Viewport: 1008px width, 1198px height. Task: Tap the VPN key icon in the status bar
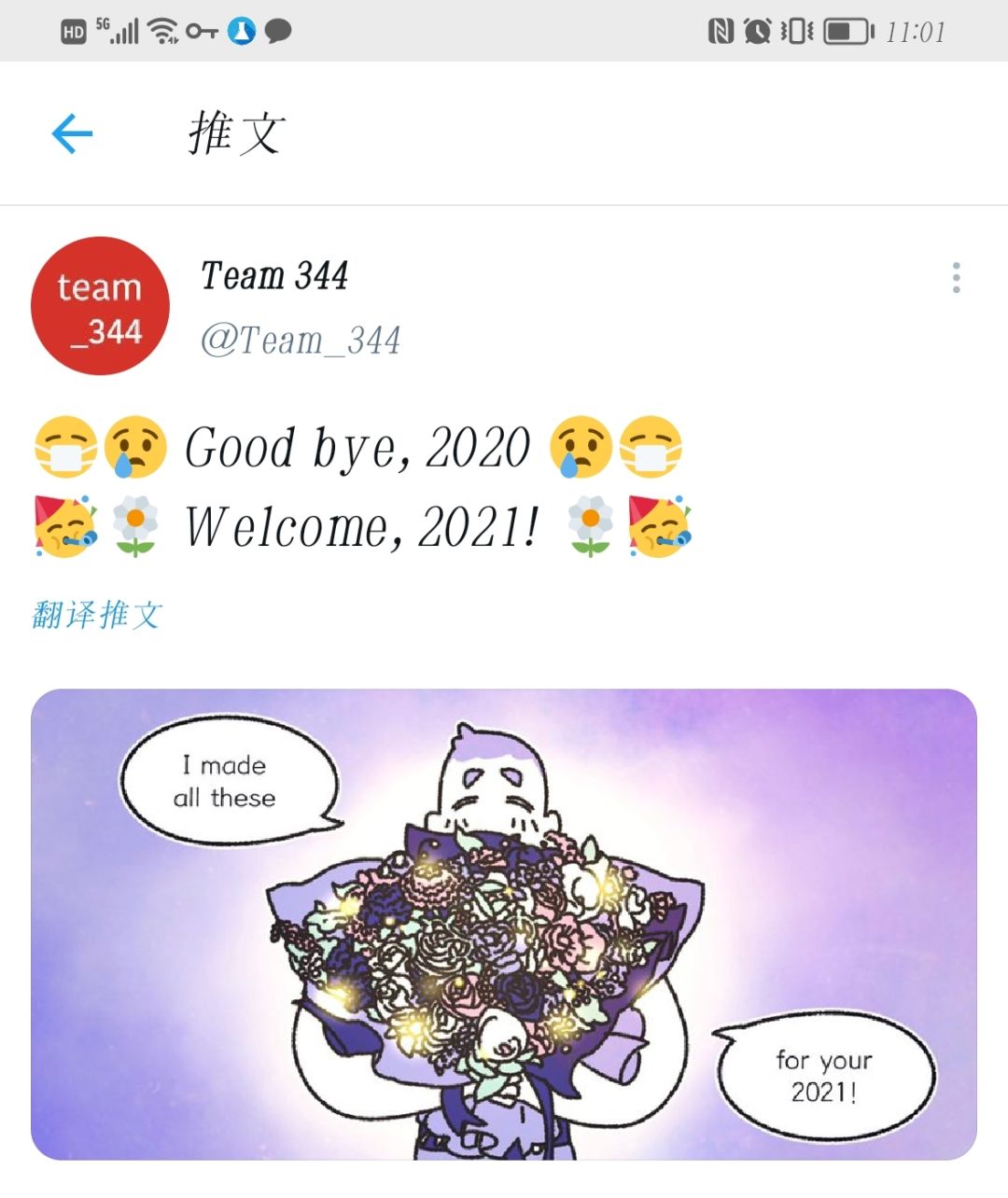point(203,31)
